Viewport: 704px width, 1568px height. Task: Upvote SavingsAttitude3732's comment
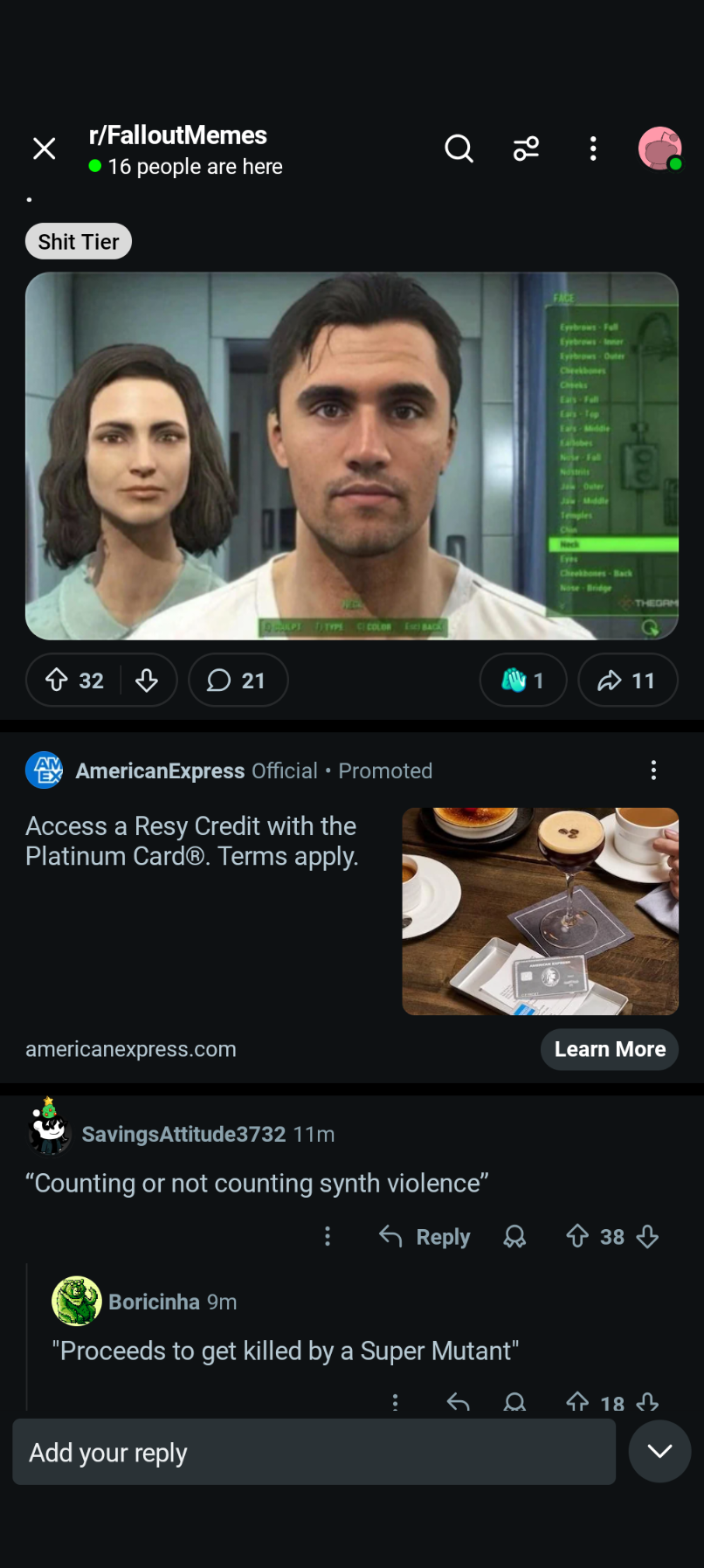[577, 1236]
